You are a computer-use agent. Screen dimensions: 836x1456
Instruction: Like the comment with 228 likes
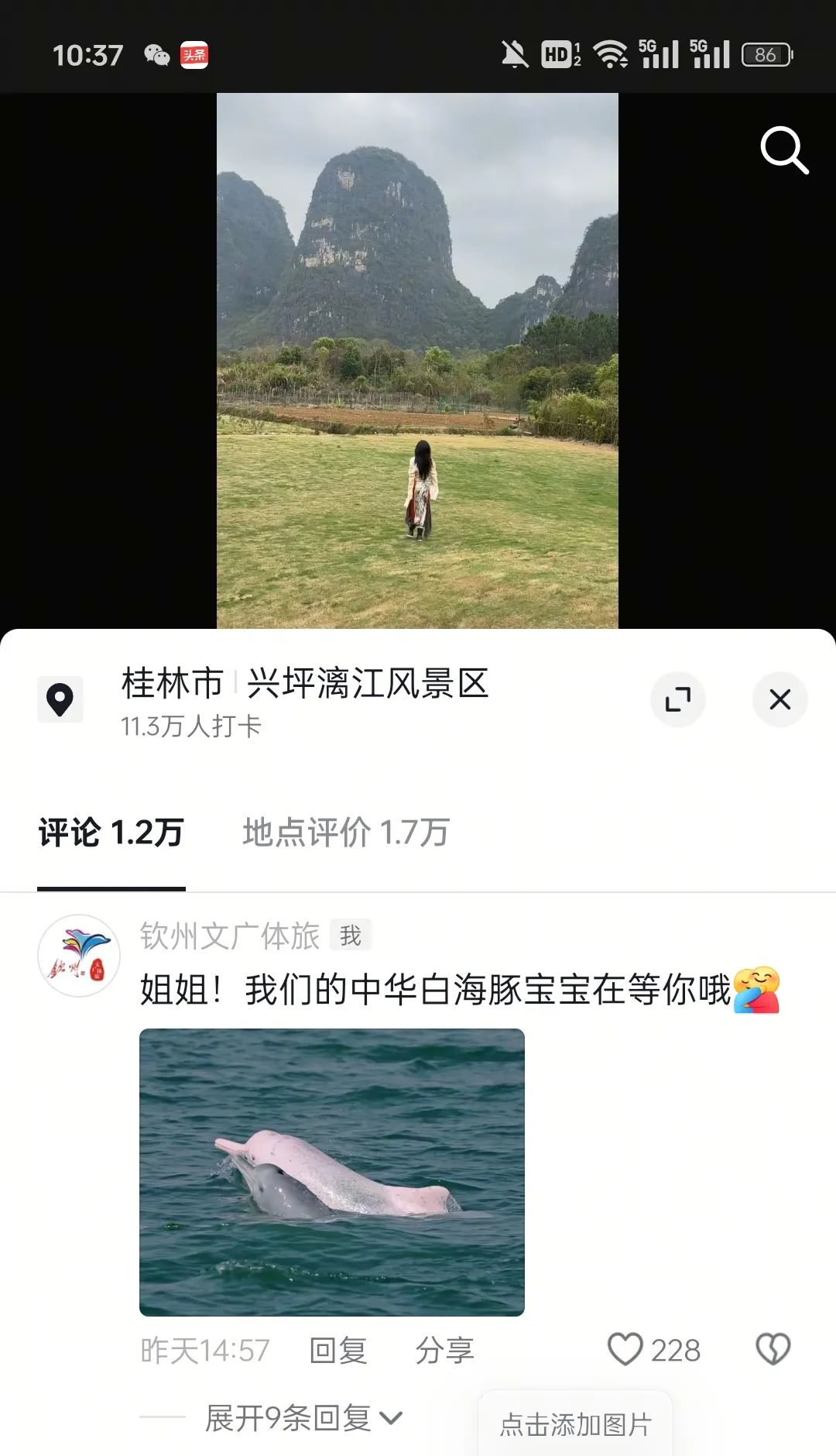click(x=625, y=1349)
